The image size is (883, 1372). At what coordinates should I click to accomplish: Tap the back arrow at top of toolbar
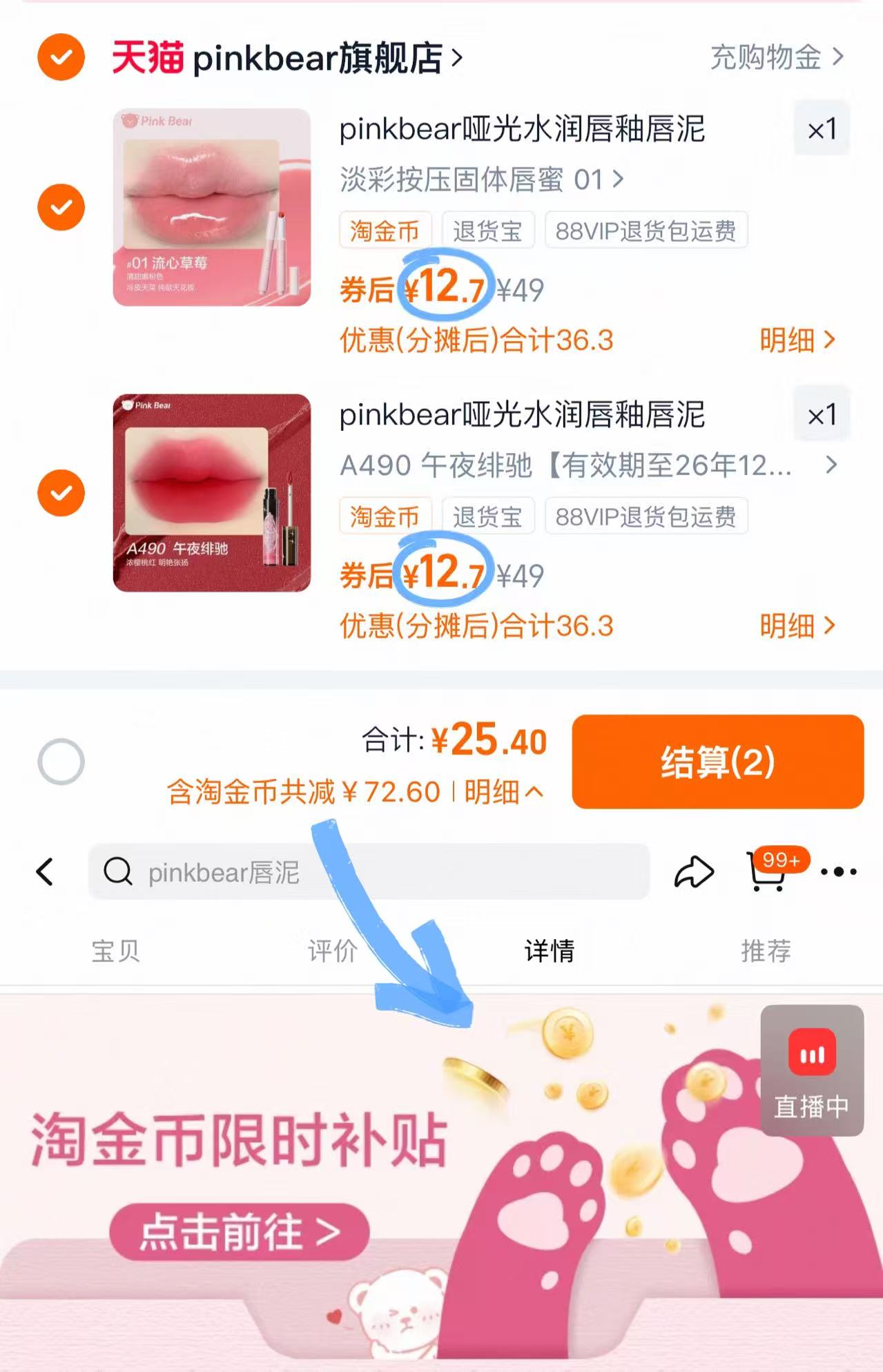(x=44, y=871)
